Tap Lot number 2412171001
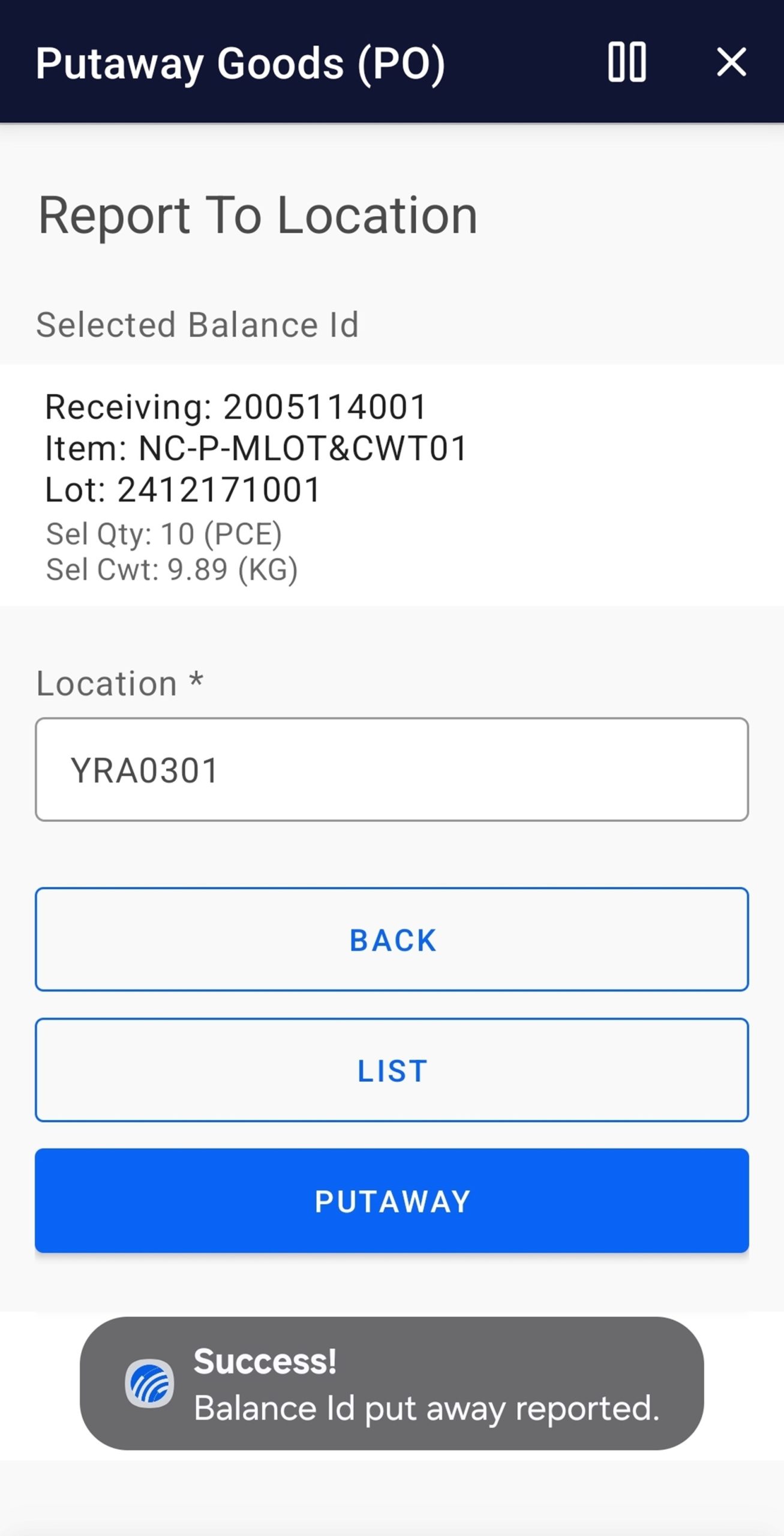Image resolution: width=784 pixels, height=1536 pixels. [x=183, y=488]
